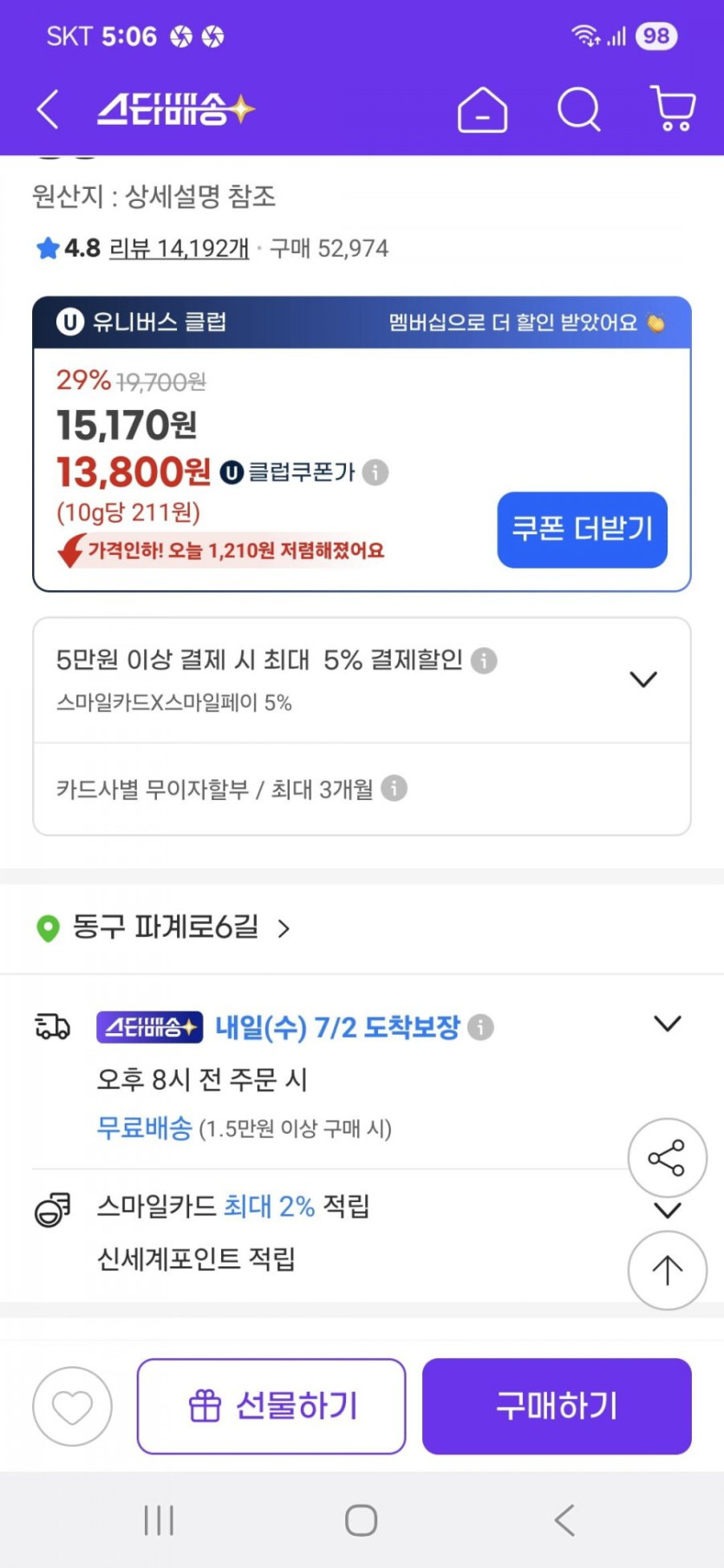The image size is (724, 1568).
Task: Tap the 선물하기 gift button
Action: point(271,1406)
